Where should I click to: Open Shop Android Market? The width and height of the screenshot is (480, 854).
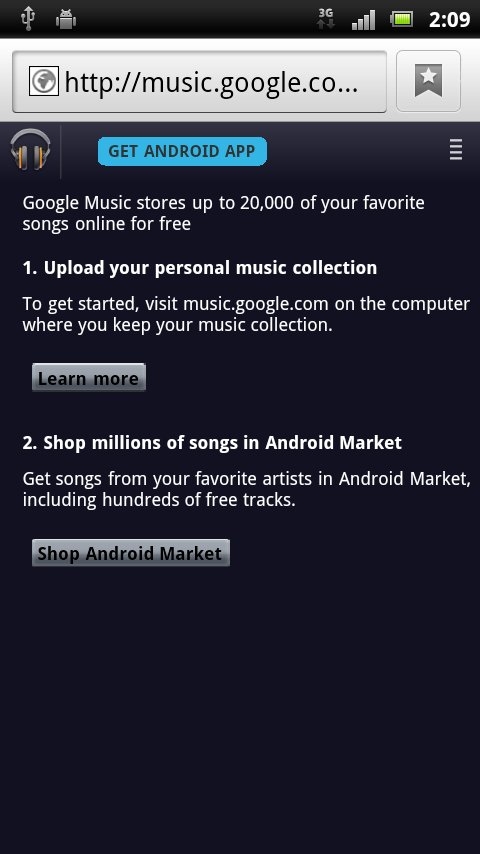(x=131, y=553)
